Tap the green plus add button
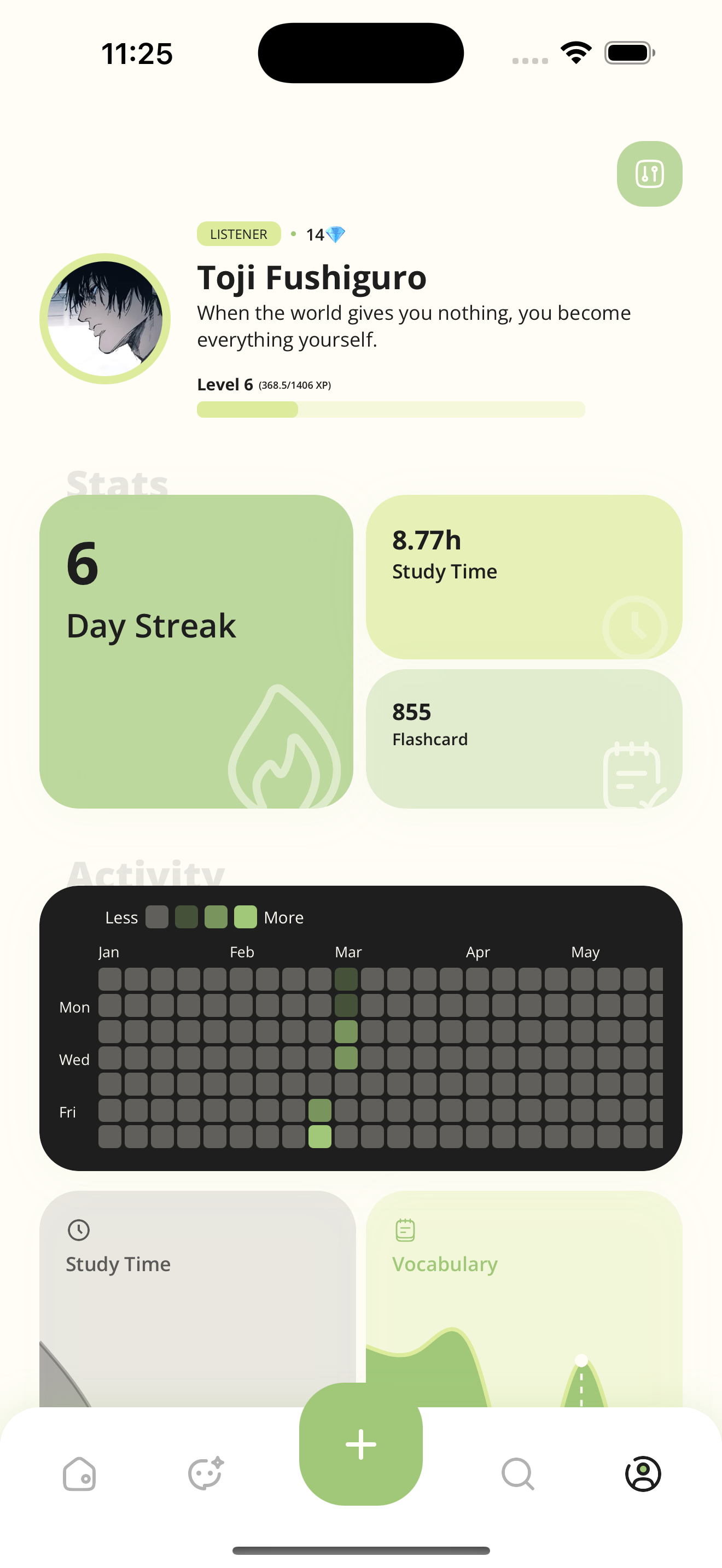The height and width of the screenshot is (1568, 722). (360, 1444)
